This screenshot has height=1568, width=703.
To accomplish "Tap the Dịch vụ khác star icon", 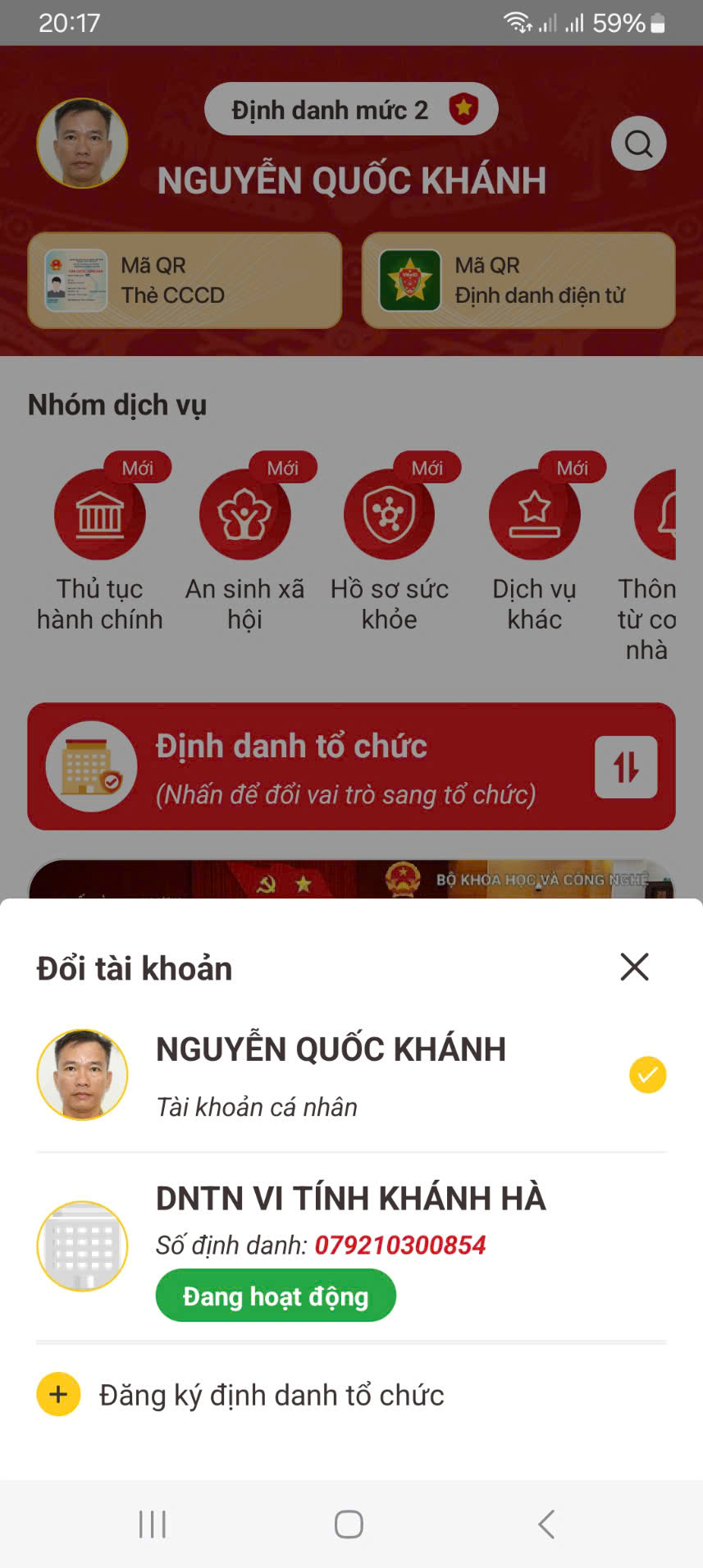I will coord(534,514).
